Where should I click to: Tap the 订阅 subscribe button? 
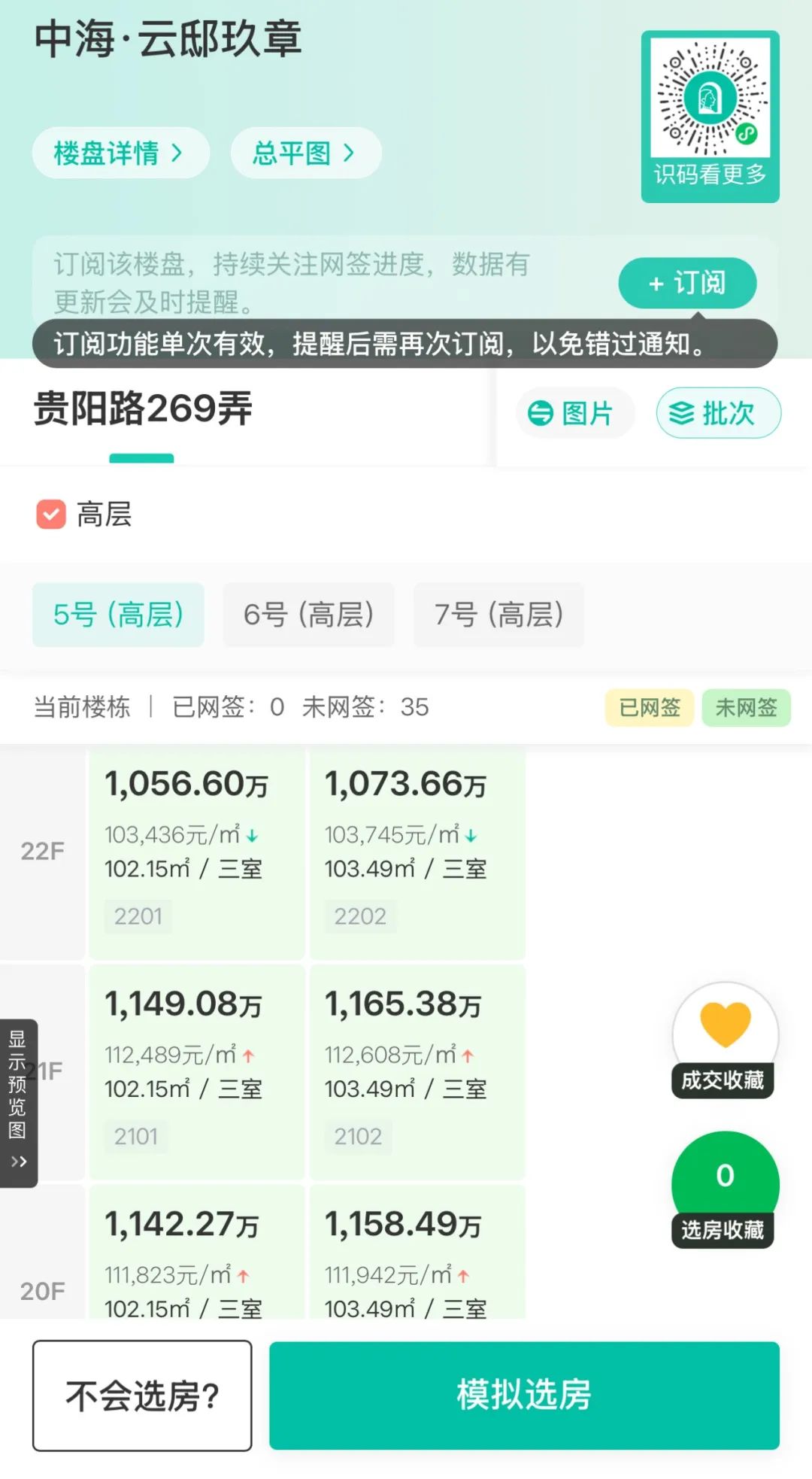[687, 283]
